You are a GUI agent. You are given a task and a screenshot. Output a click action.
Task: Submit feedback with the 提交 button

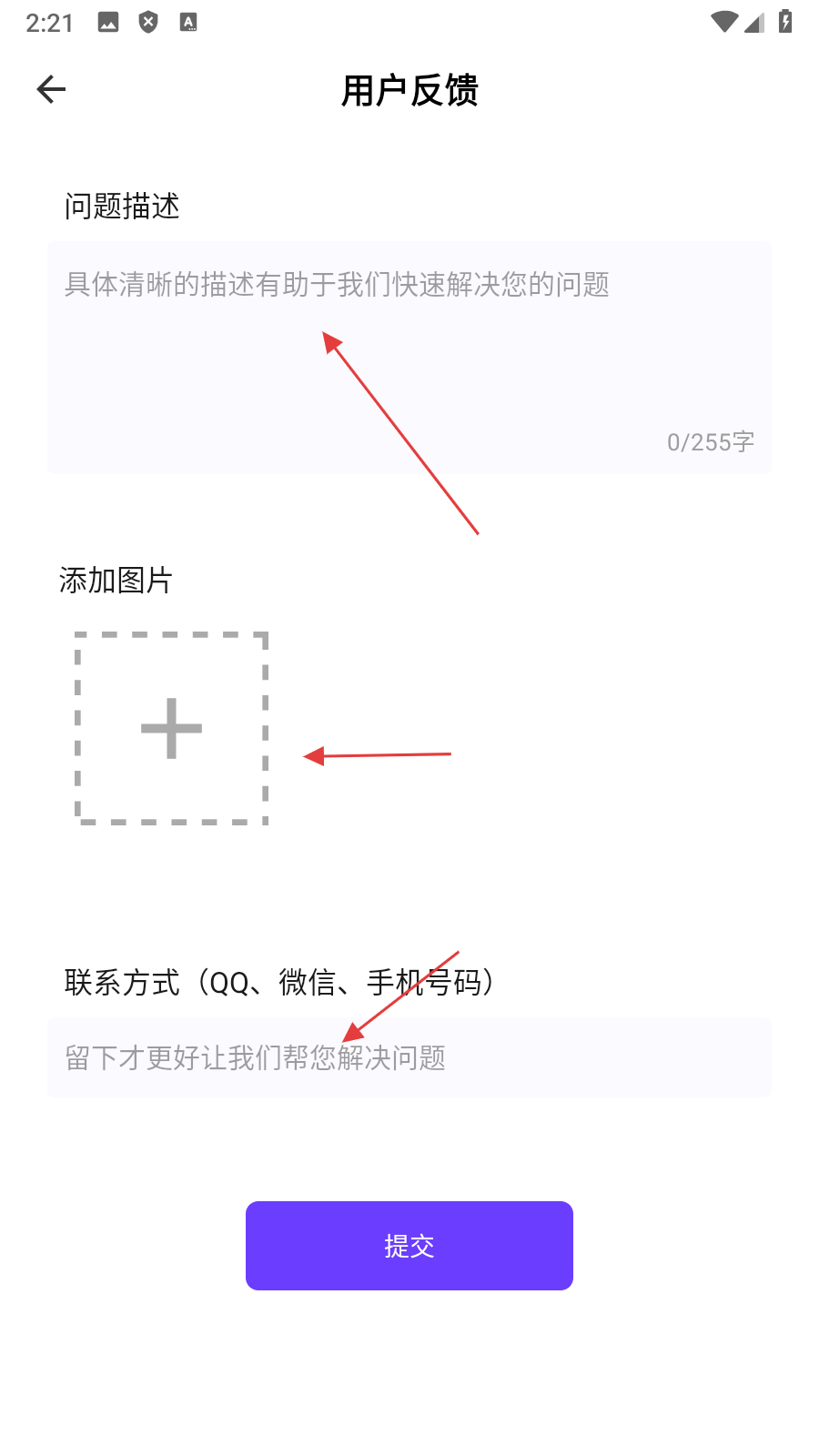[409, 1245]
